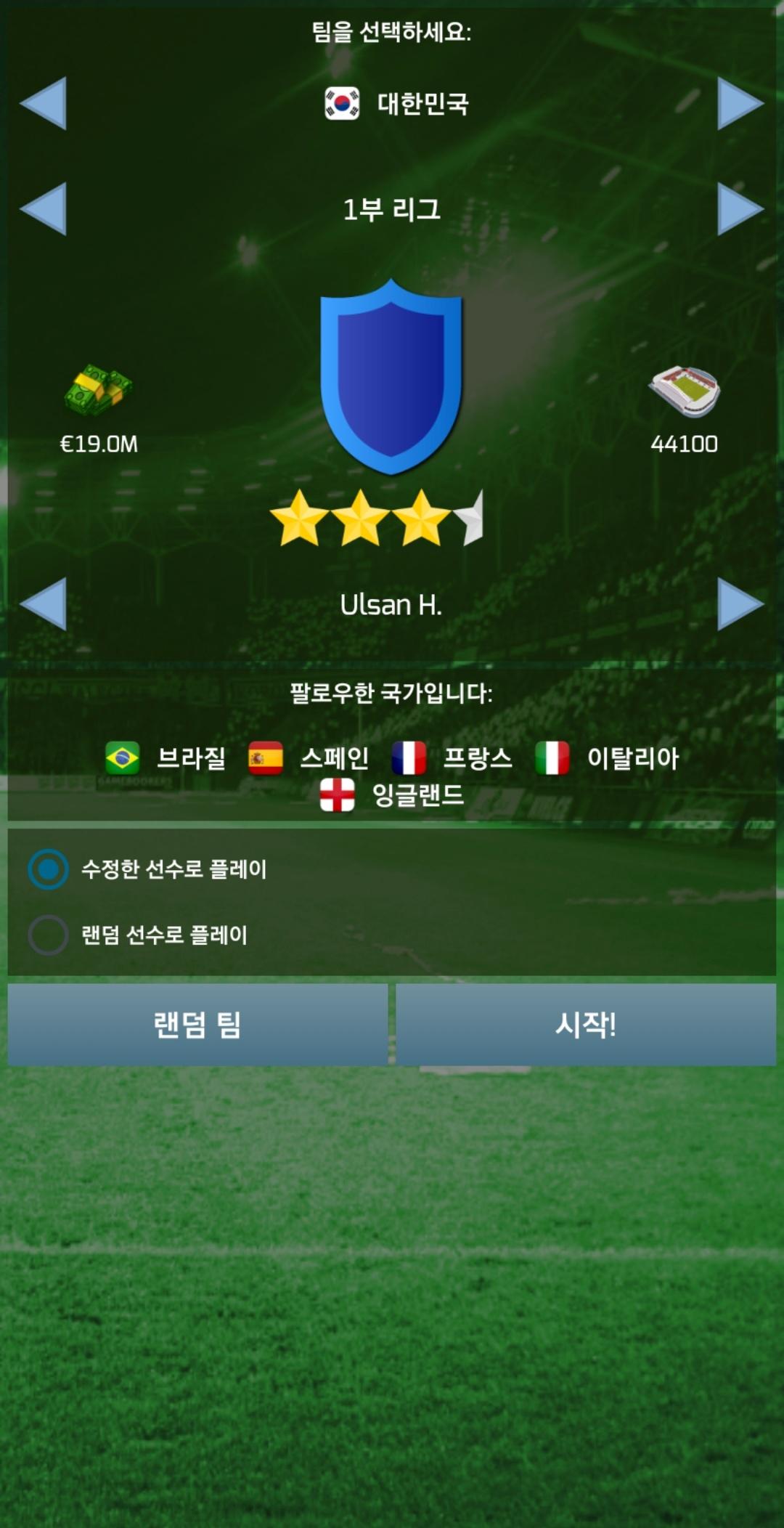
Task: Show the previous team before Ulsan H.
Action: [44, 604]
